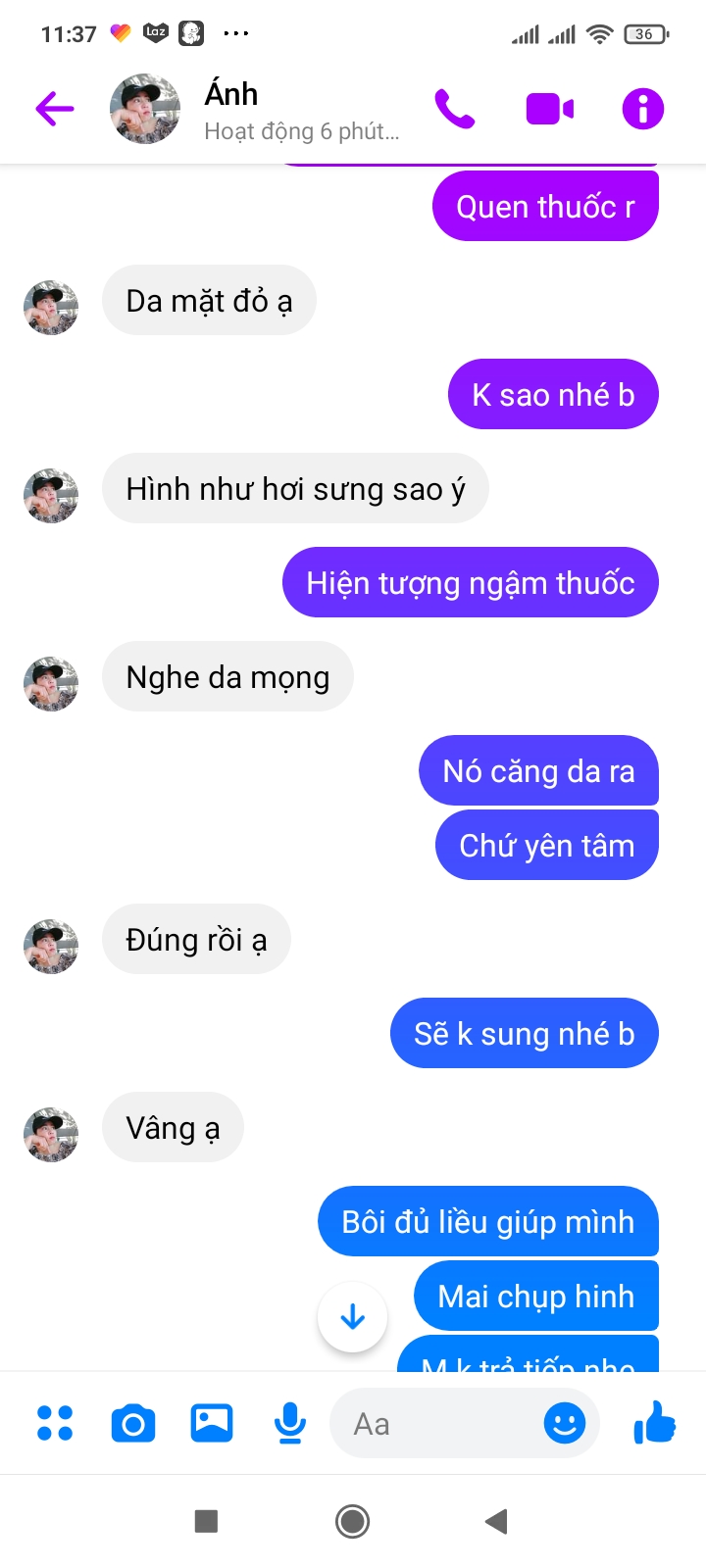Open Ánh's profile from header avatar
This screenshot has height=1568, width=706.
[145, 109]
